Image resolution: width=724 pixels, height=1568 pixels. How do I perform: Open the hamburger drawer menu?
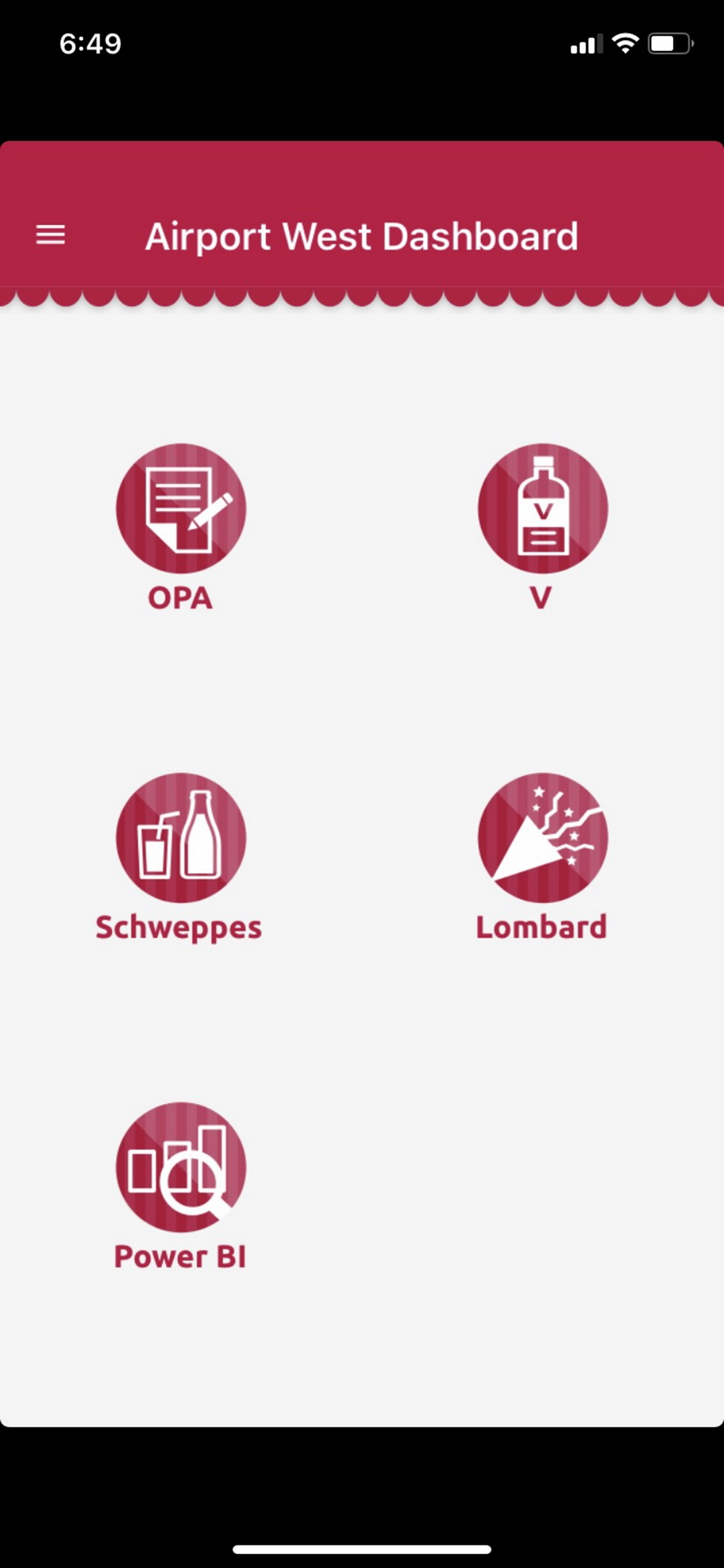(51, 234)
